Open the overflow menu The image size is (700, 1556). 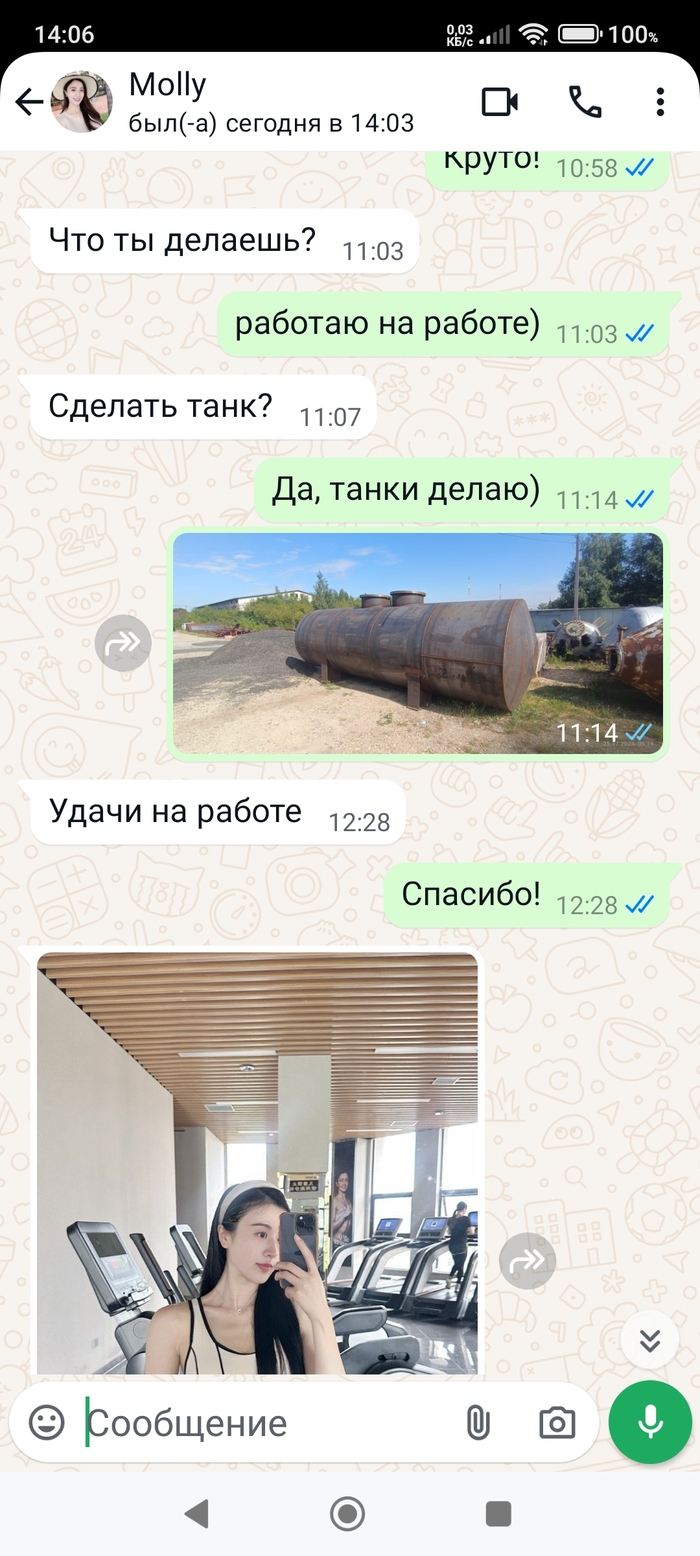point(660,102)
